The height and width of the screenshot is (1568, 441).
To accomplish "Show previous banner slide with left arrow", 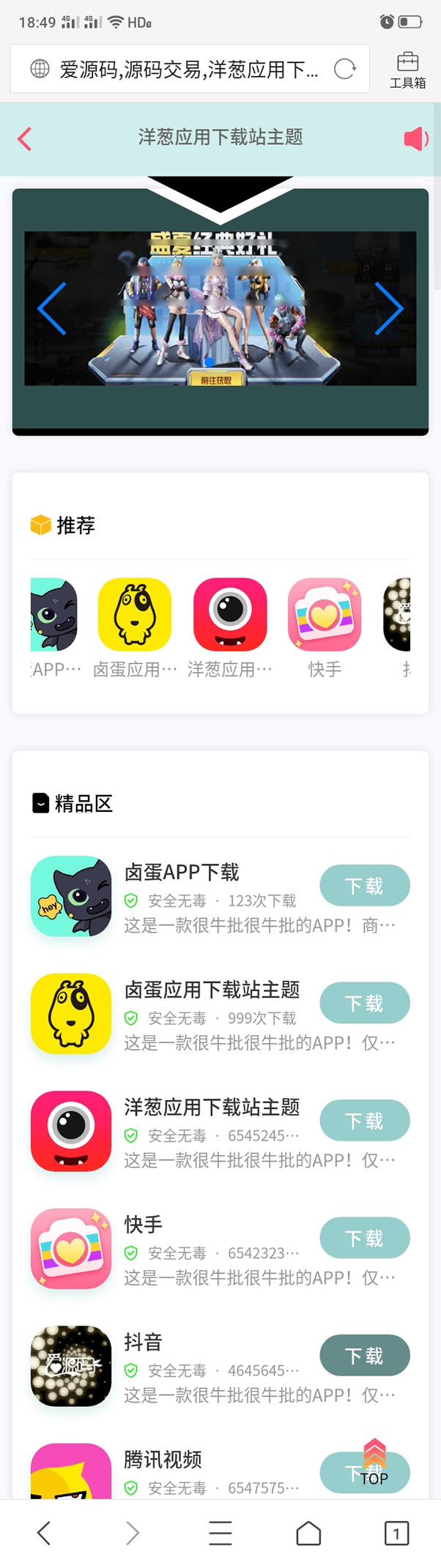I will 52,308.
